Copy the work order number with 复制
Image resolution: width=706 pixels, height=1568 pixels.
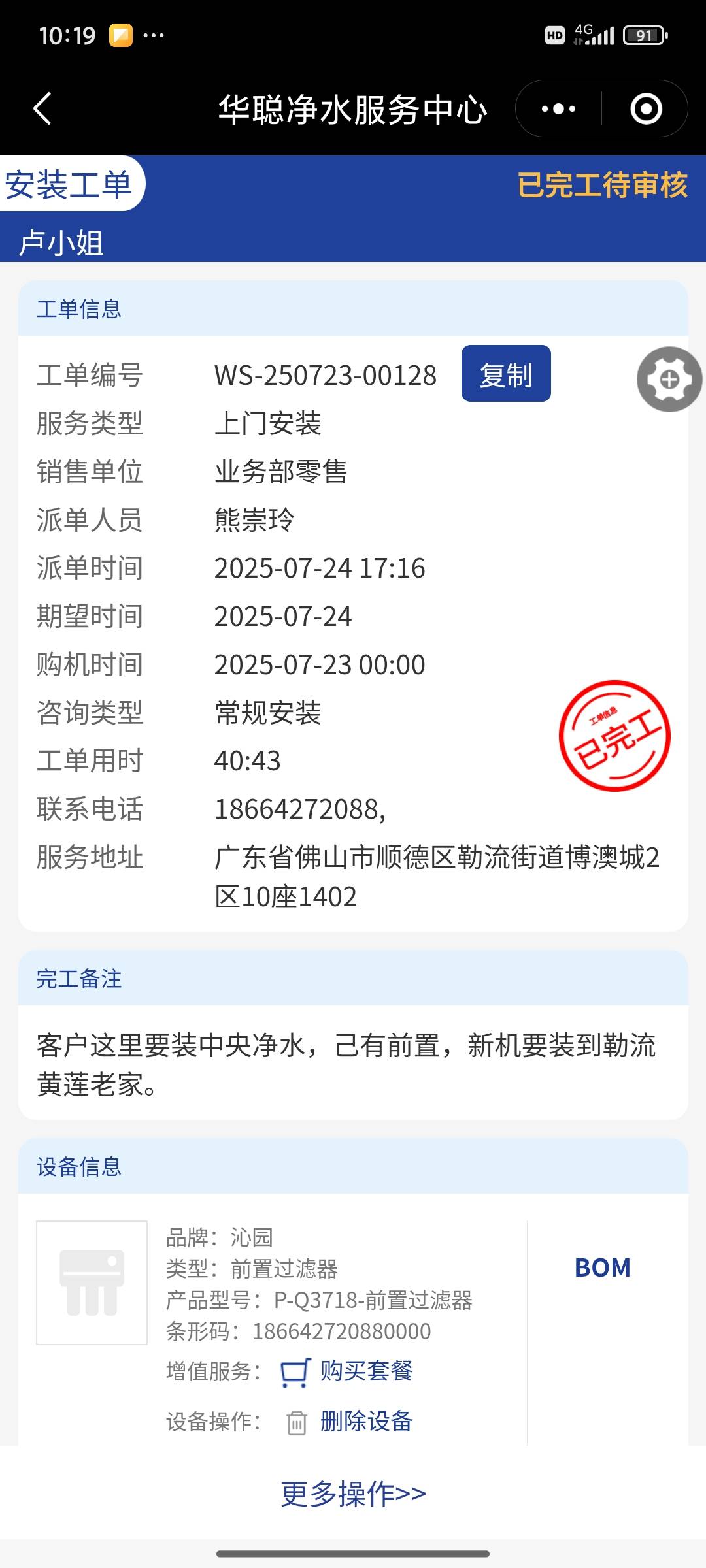[x=505, y=374]
